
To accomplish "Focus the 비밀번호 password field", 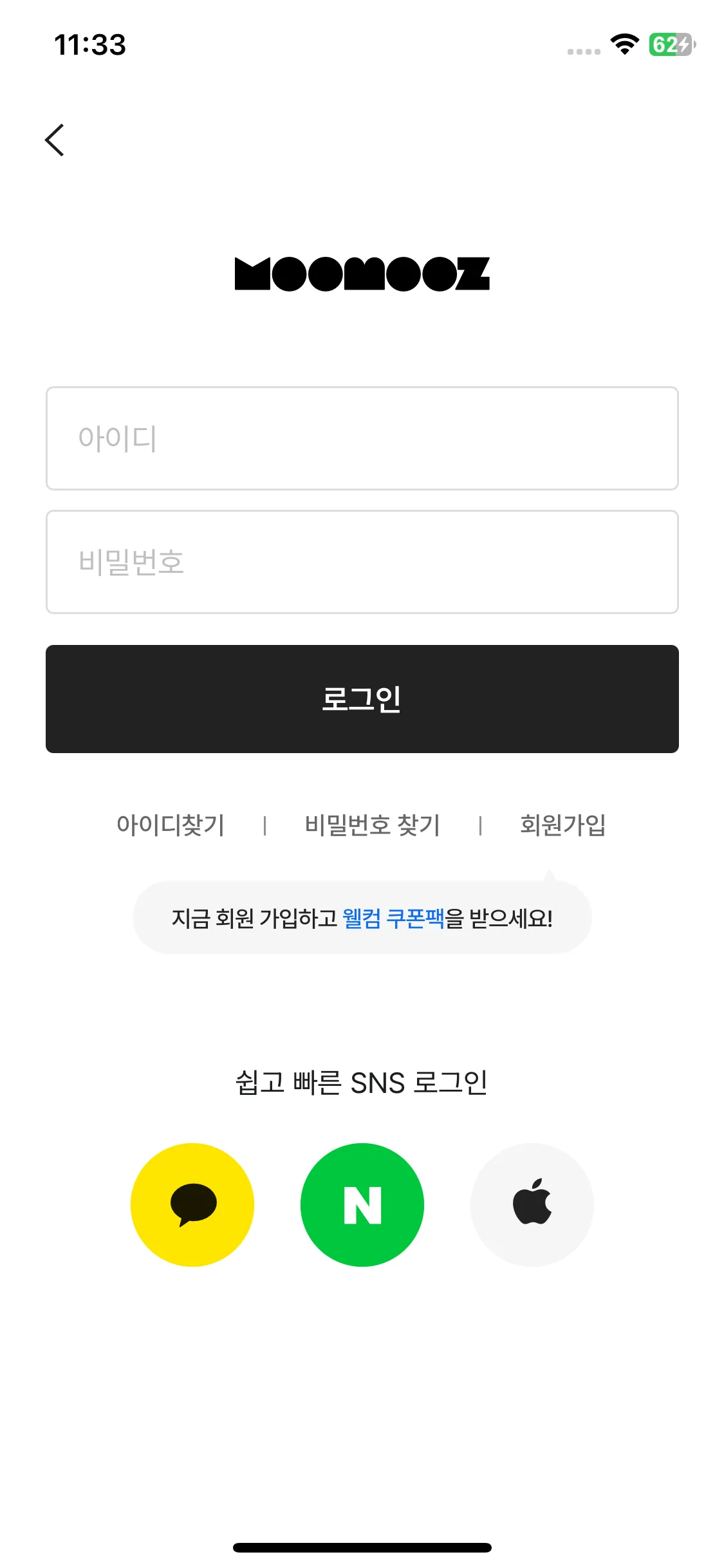I will click(362, 562).
